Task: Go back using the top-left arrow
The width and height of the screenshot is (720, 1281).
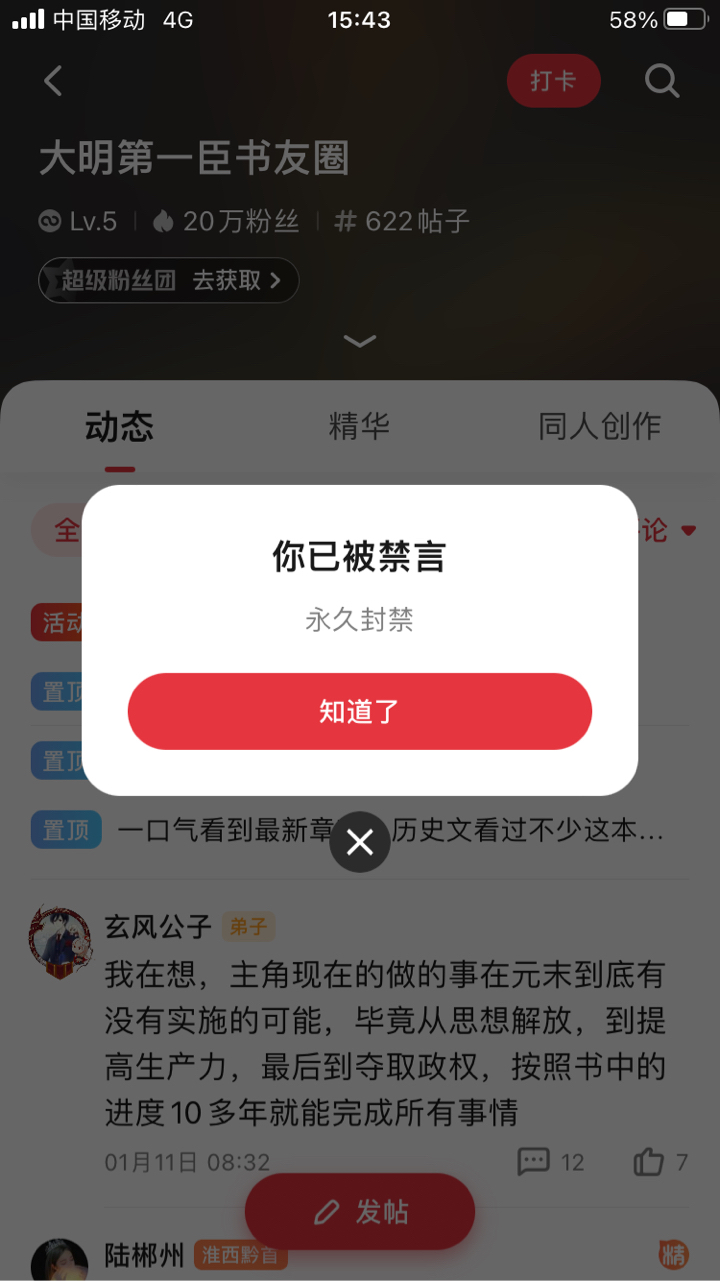Action: (x=54, y=81)
